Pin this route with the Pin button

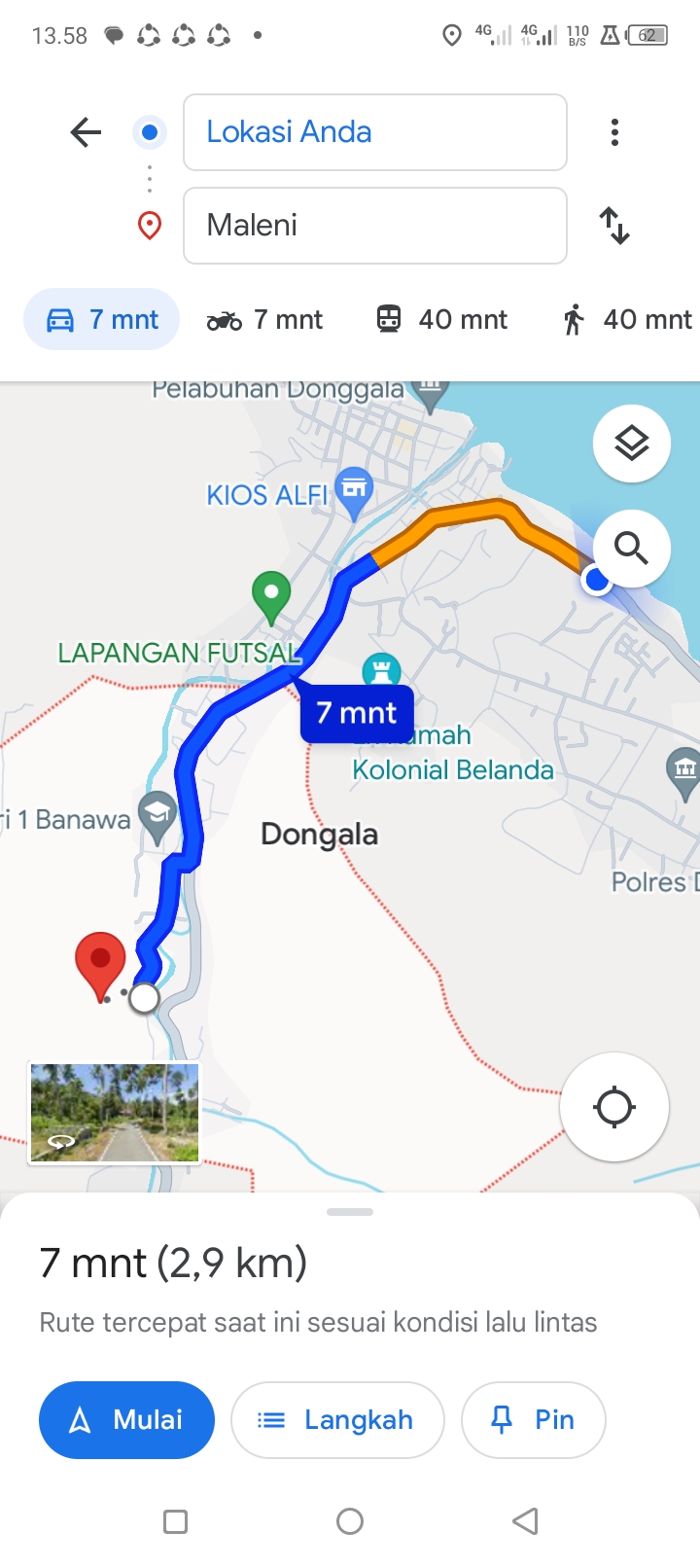point(533,1420)
